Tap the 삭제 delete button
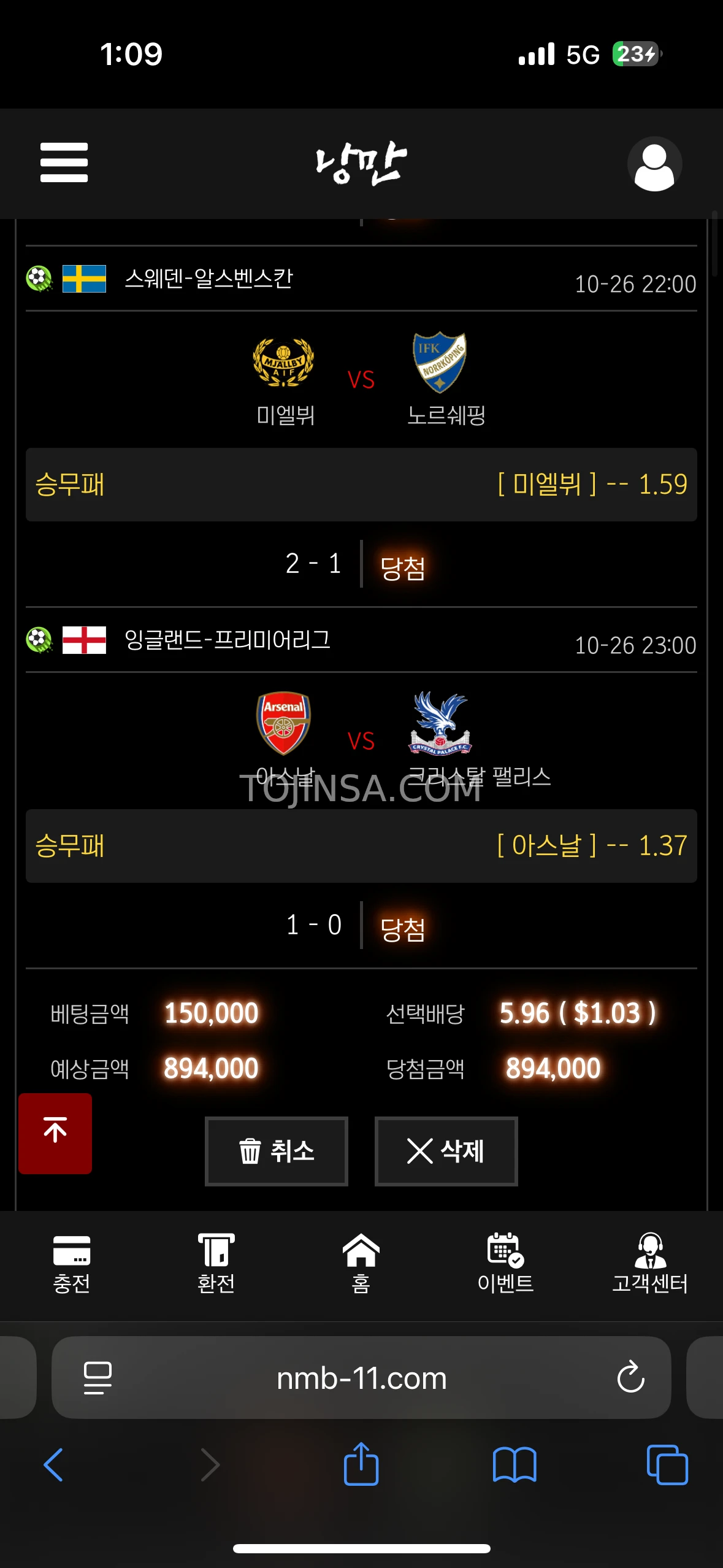This screenshot has height=1568, width=723. (446, 1151)
